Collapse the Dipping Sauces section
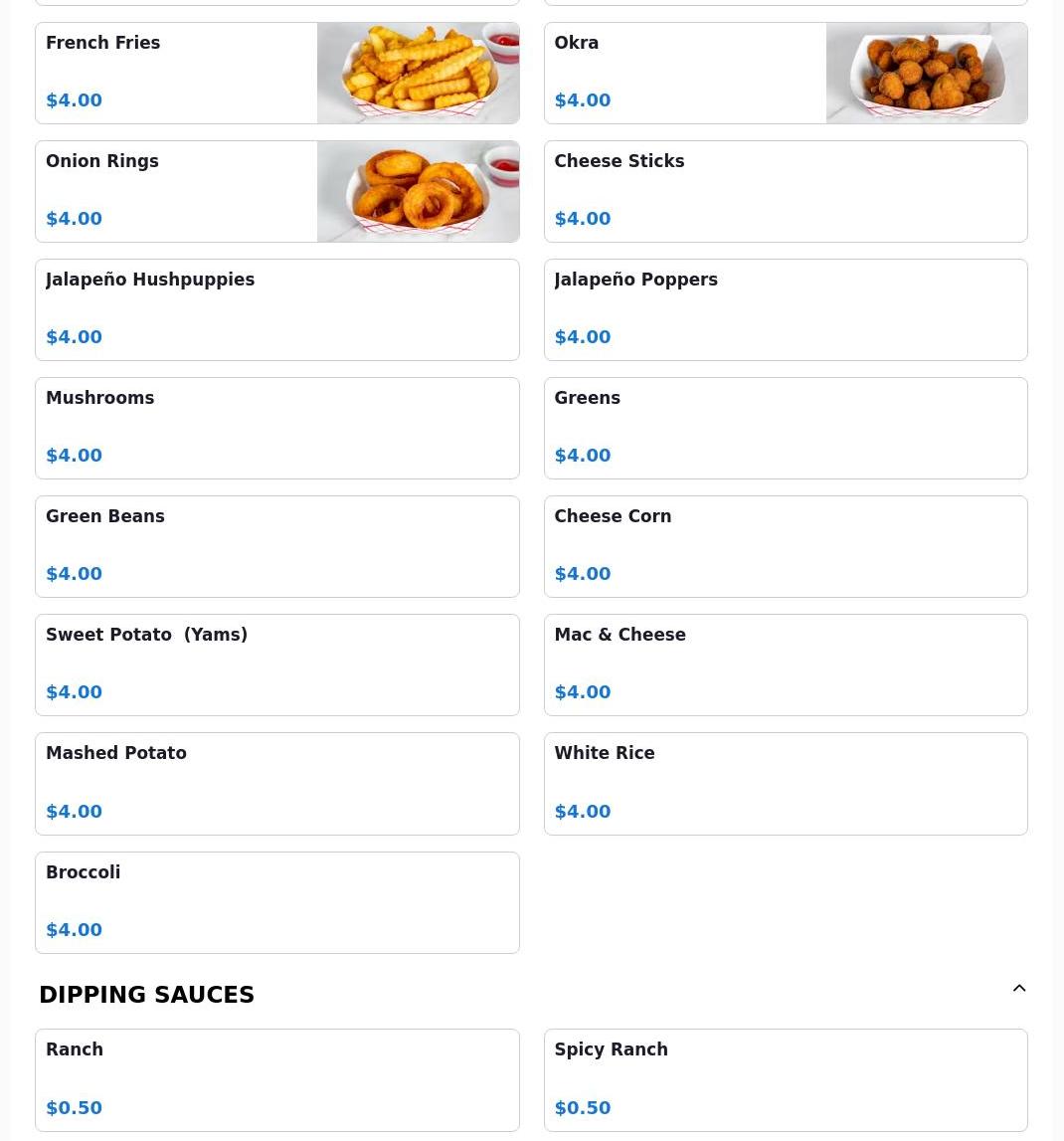The height and width of the screenshot is (1141, 1064). click(1018, 989)
